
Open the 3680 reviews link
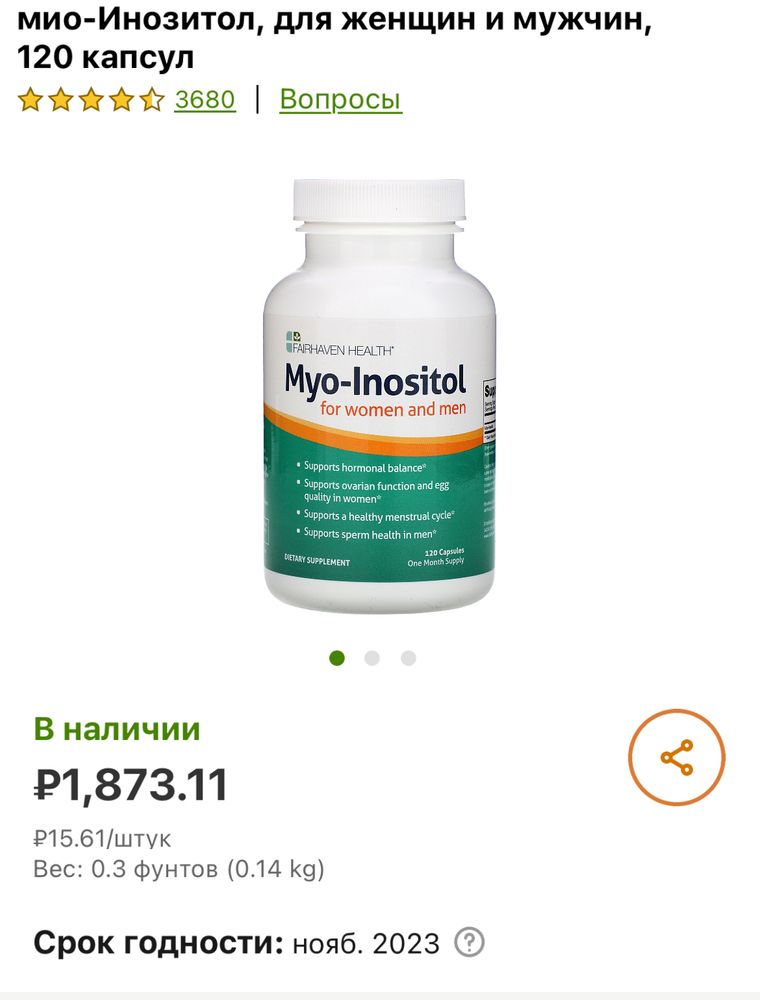pyautogui.click(x=205, y=100)
